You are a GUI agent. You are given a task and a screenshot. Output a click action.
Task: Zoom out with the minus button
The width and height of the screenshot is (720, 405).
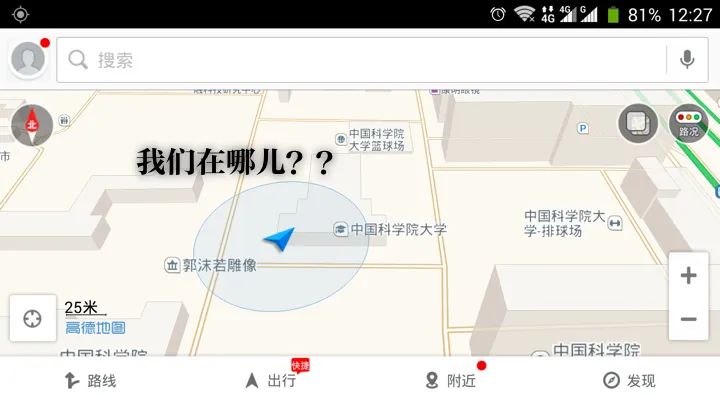tap(688, 319)
